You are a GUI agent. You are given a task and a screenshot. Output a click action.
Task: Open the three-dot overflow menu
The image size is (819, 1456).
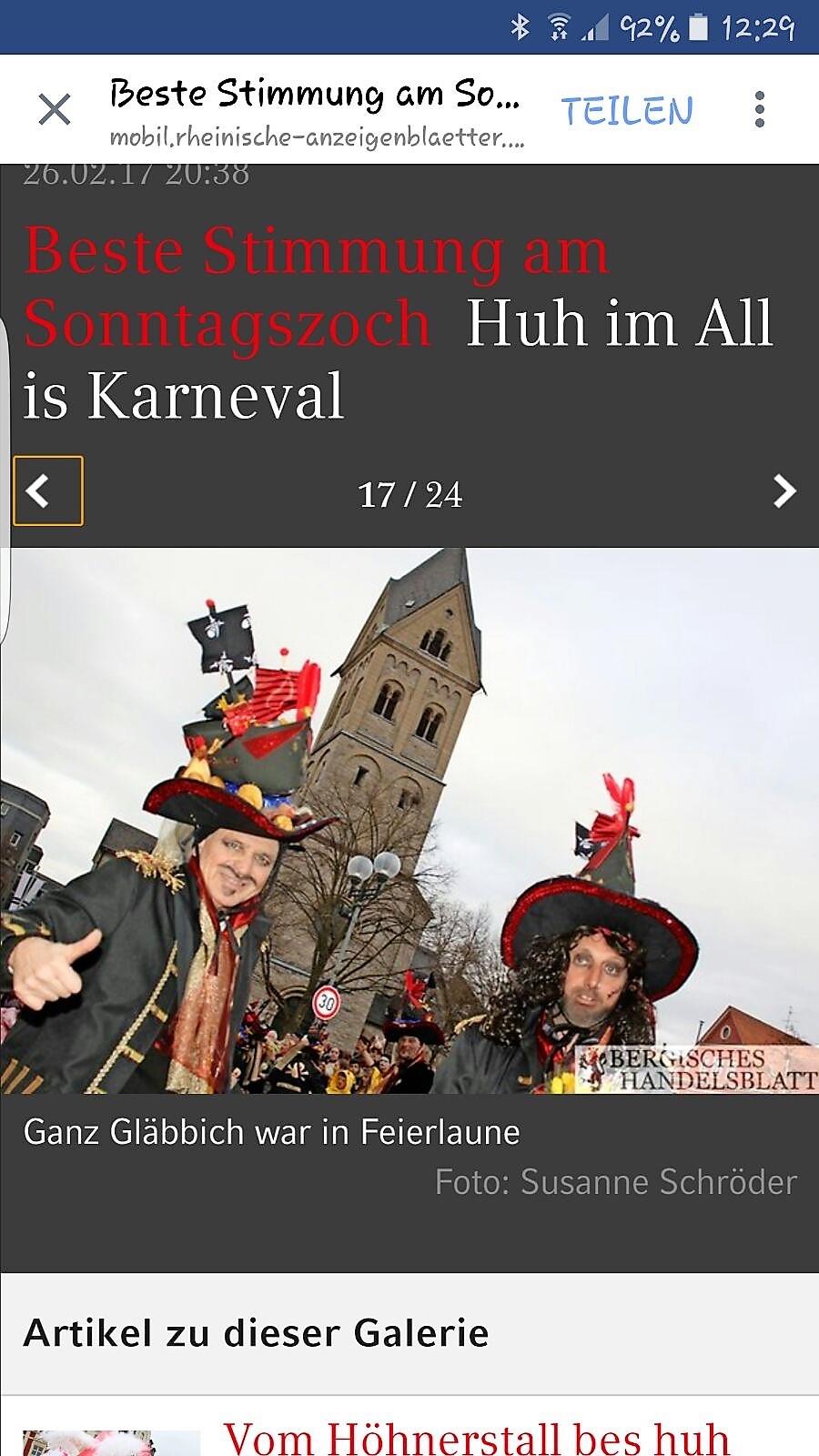[760, 109]
